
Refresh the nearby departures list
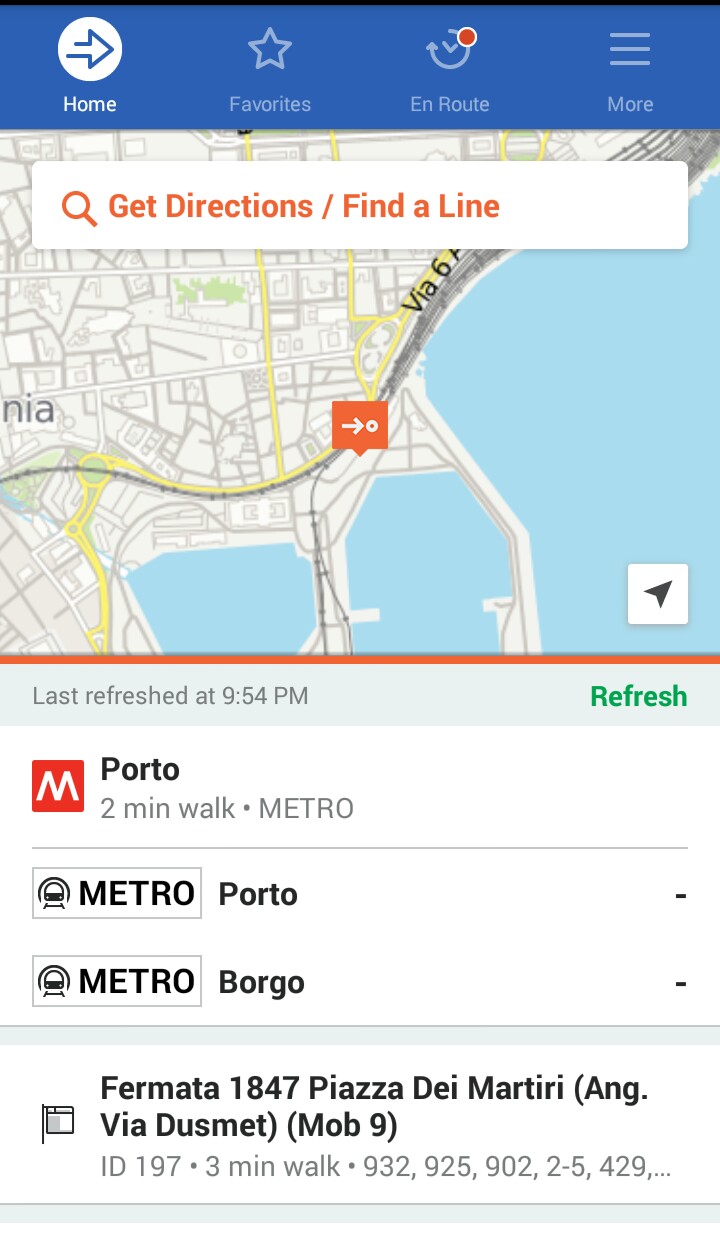(638, 696)
